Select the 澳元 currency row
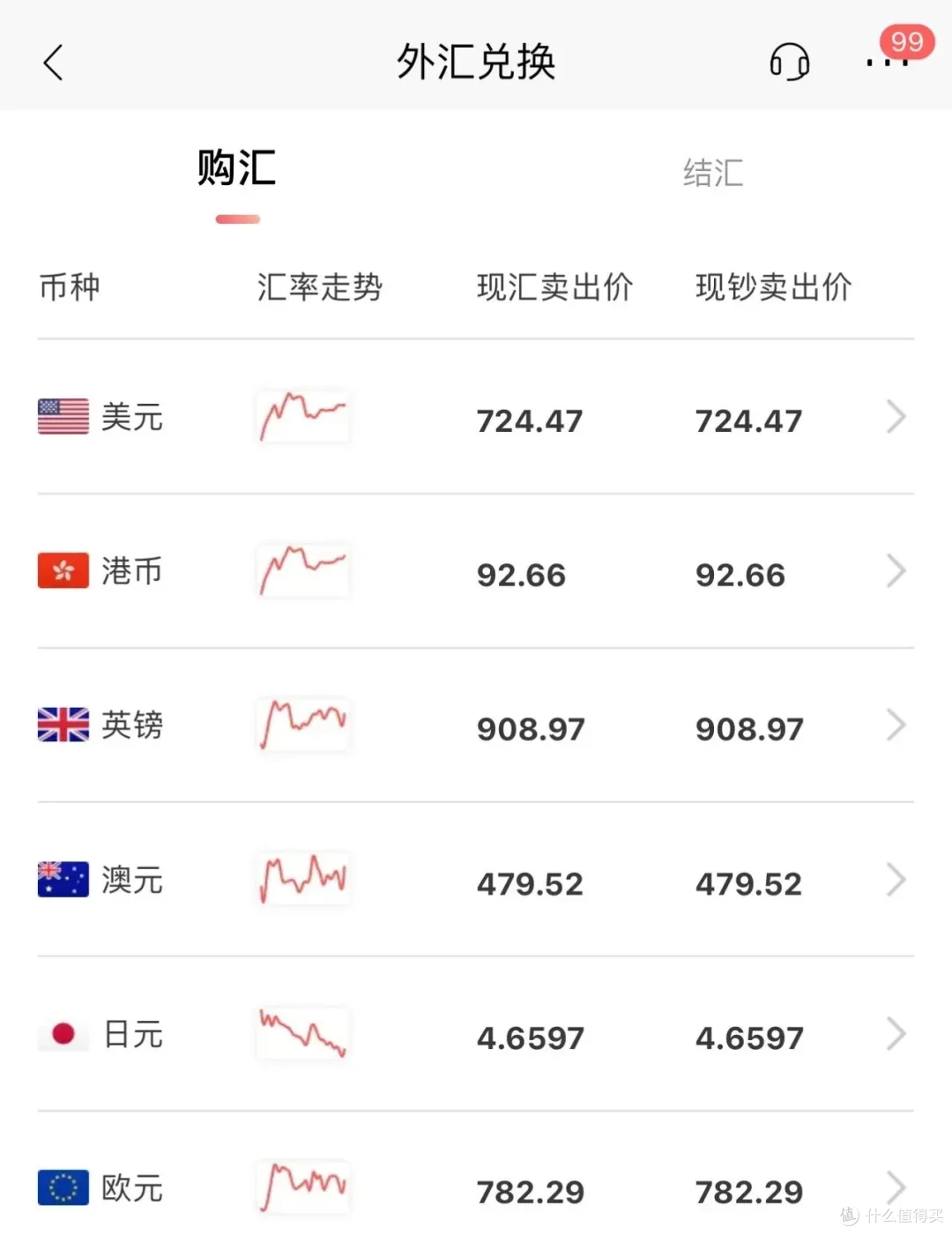952x1235 pixels. click(x=476, y=878)
